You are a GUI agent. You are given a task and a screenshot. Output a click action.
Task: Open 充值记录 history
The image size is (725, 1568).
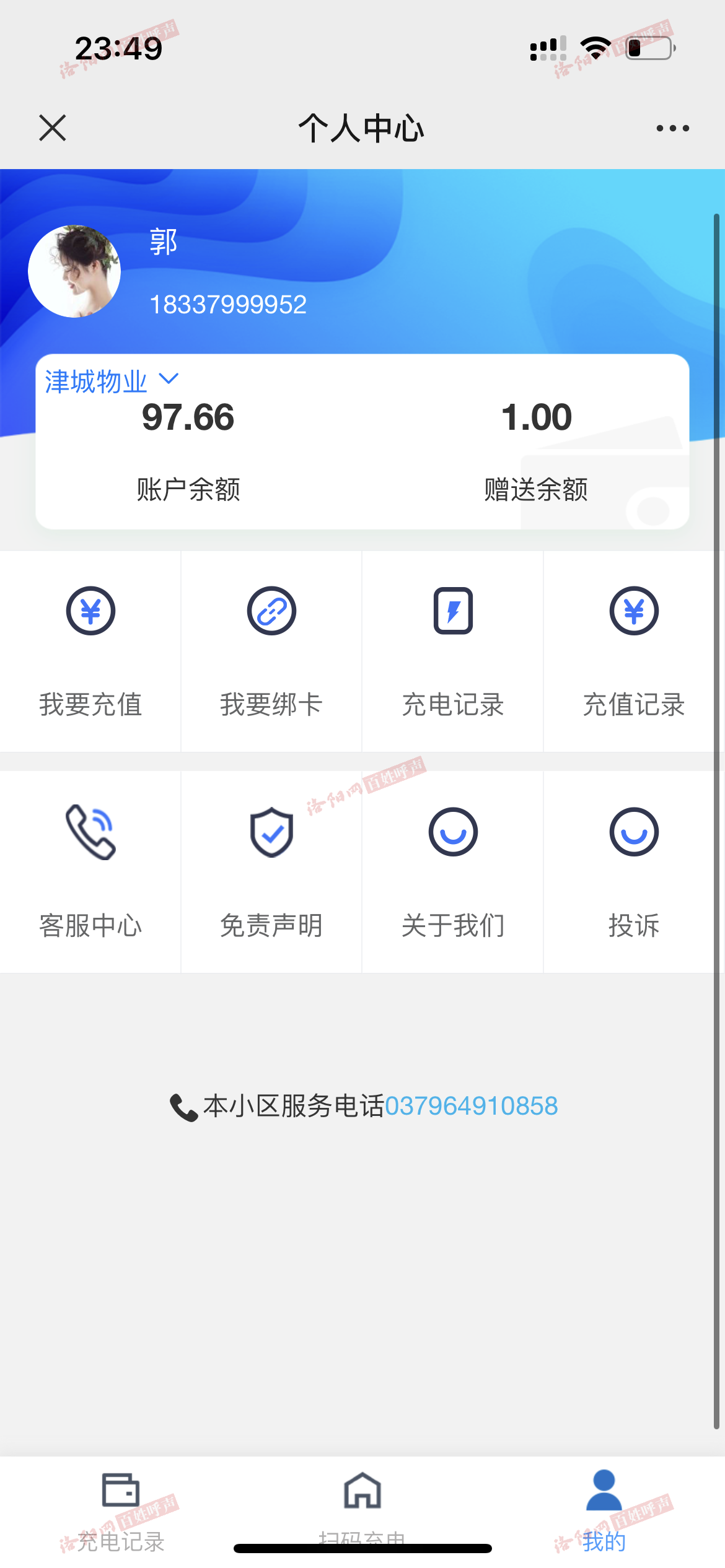coord(633,650)
